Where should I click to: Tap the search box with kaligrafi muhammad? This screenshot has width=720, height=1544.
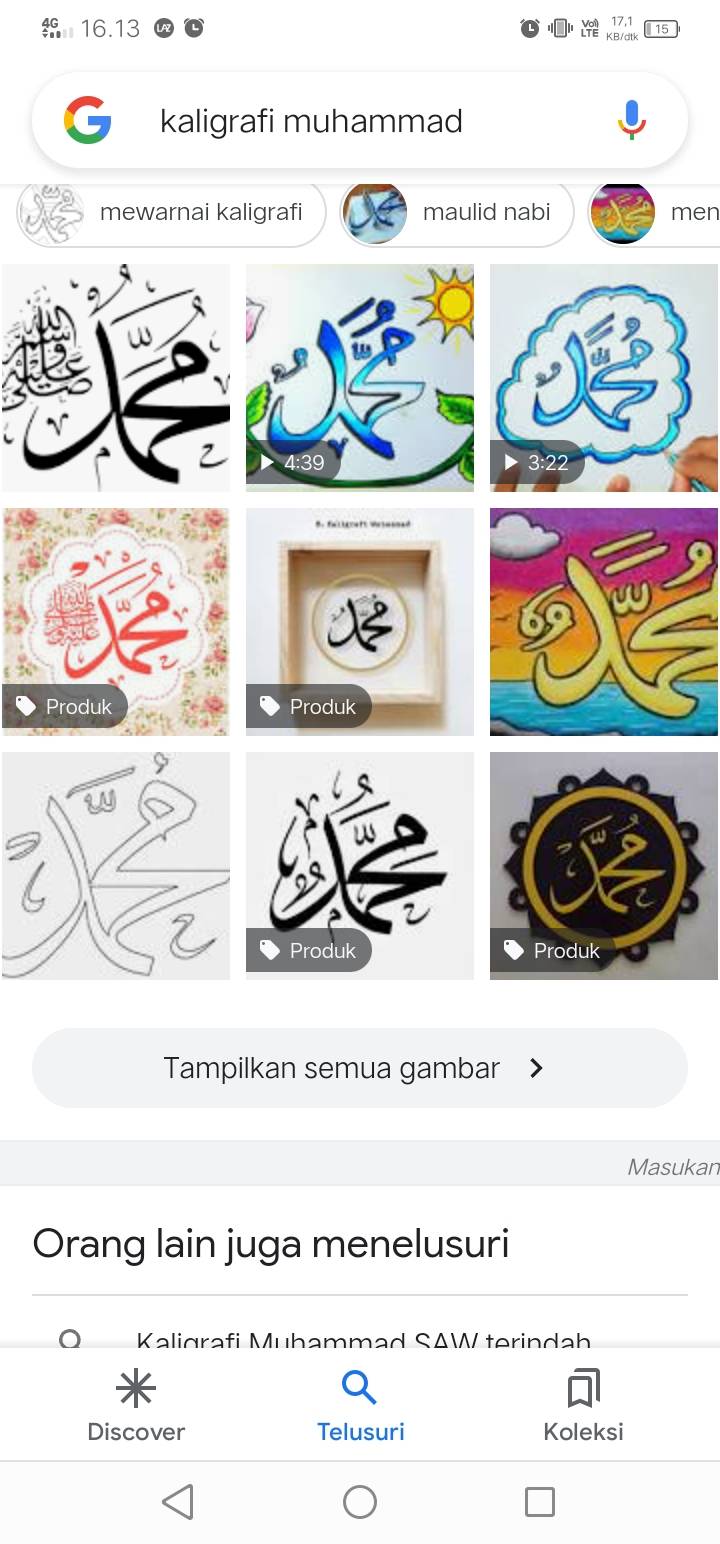point(360,121)
